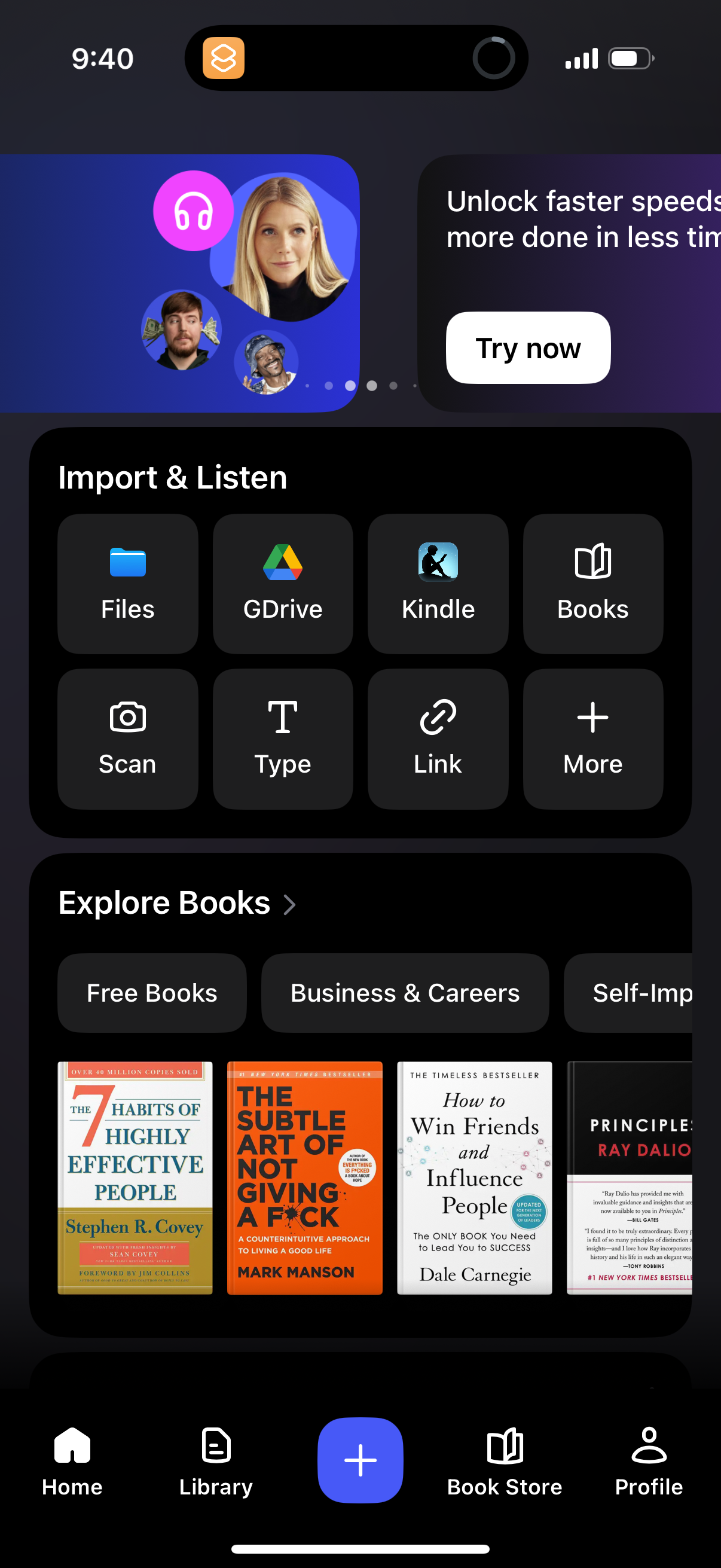Enable the Business & Careers category filter
Screen dimensions: 721x1568
[x=404, y=993]
